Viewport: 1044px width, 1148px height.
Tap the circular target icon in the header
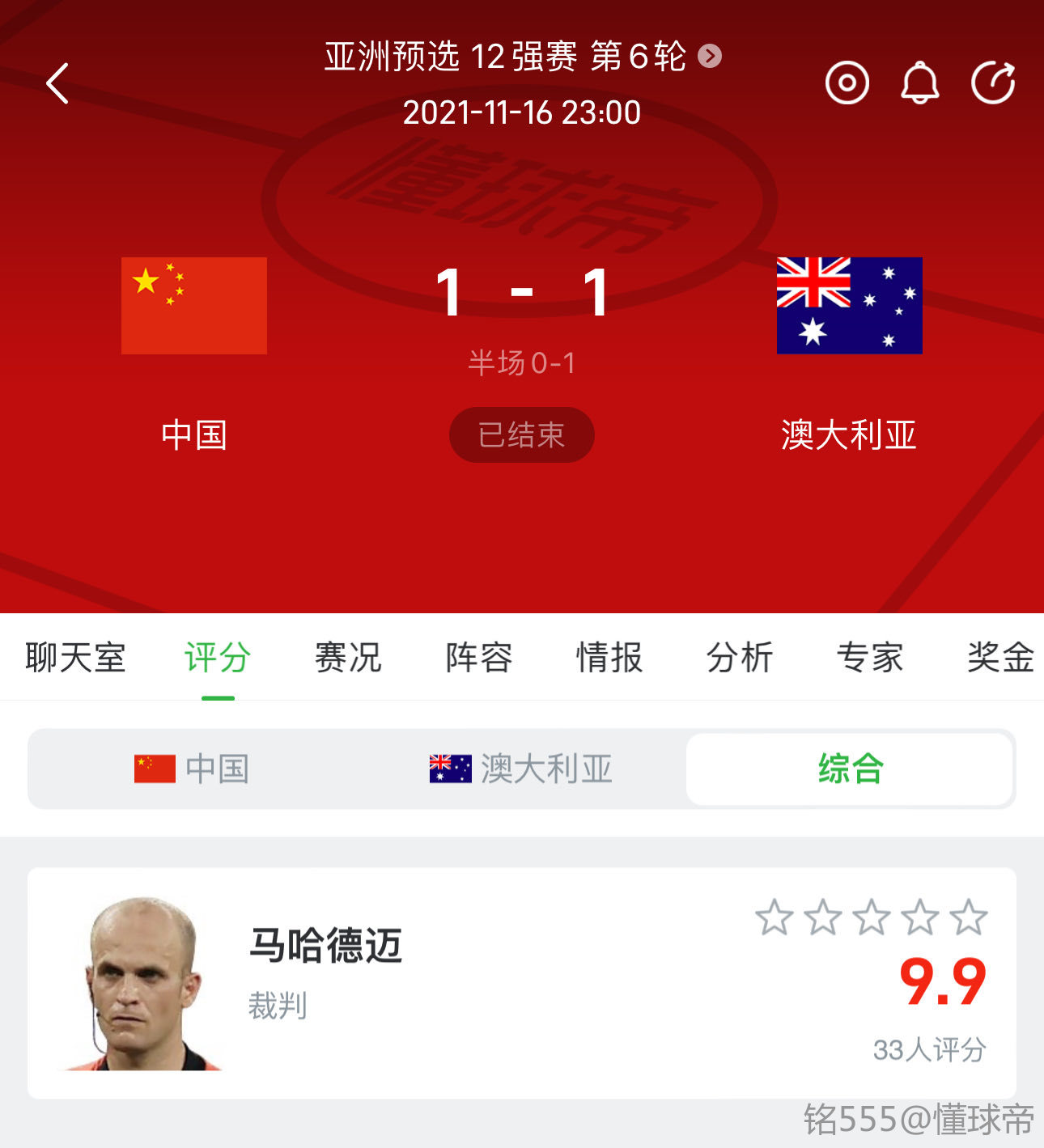847,83
